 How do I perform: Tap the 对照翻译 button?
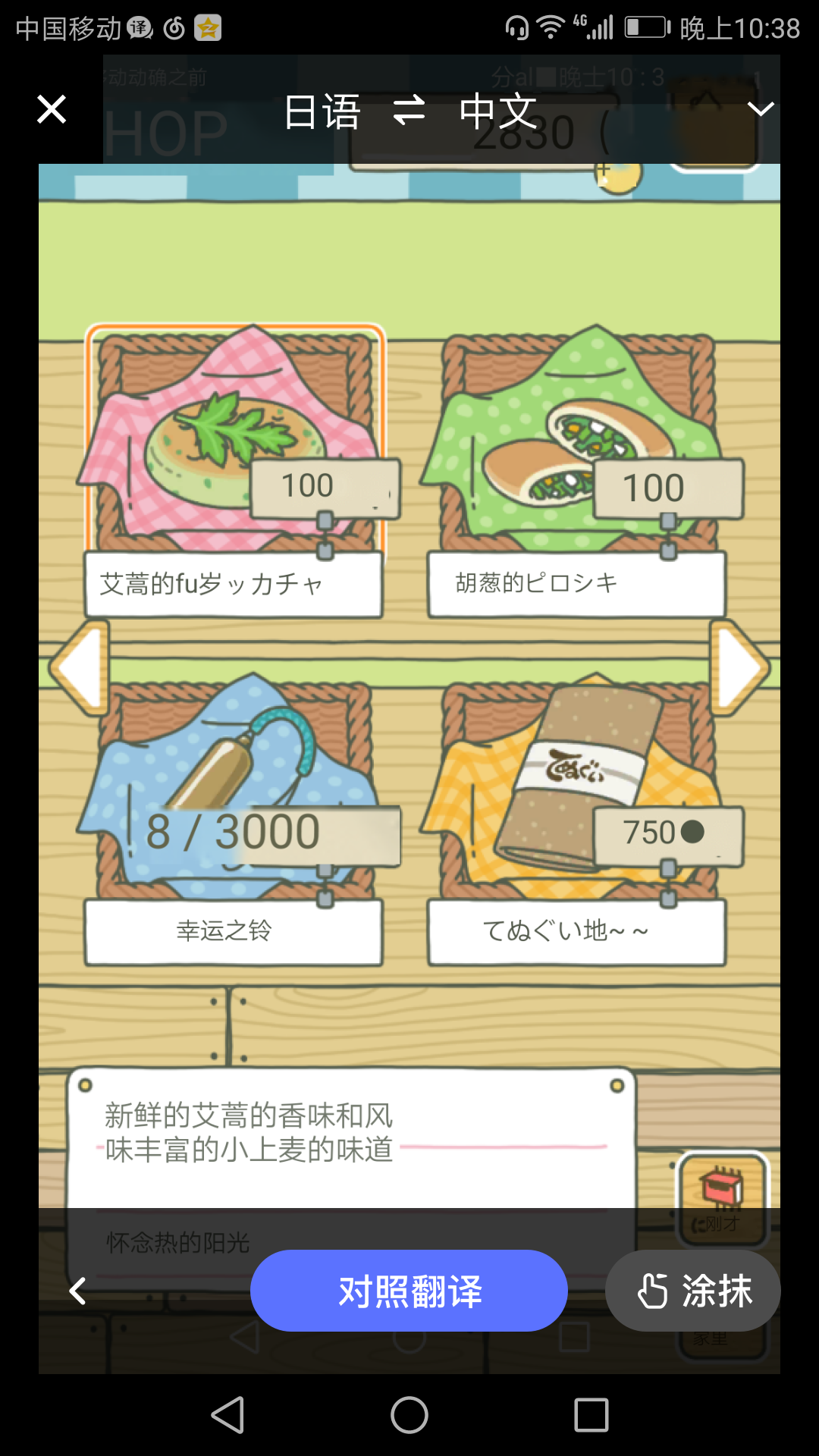[409, 1291]
